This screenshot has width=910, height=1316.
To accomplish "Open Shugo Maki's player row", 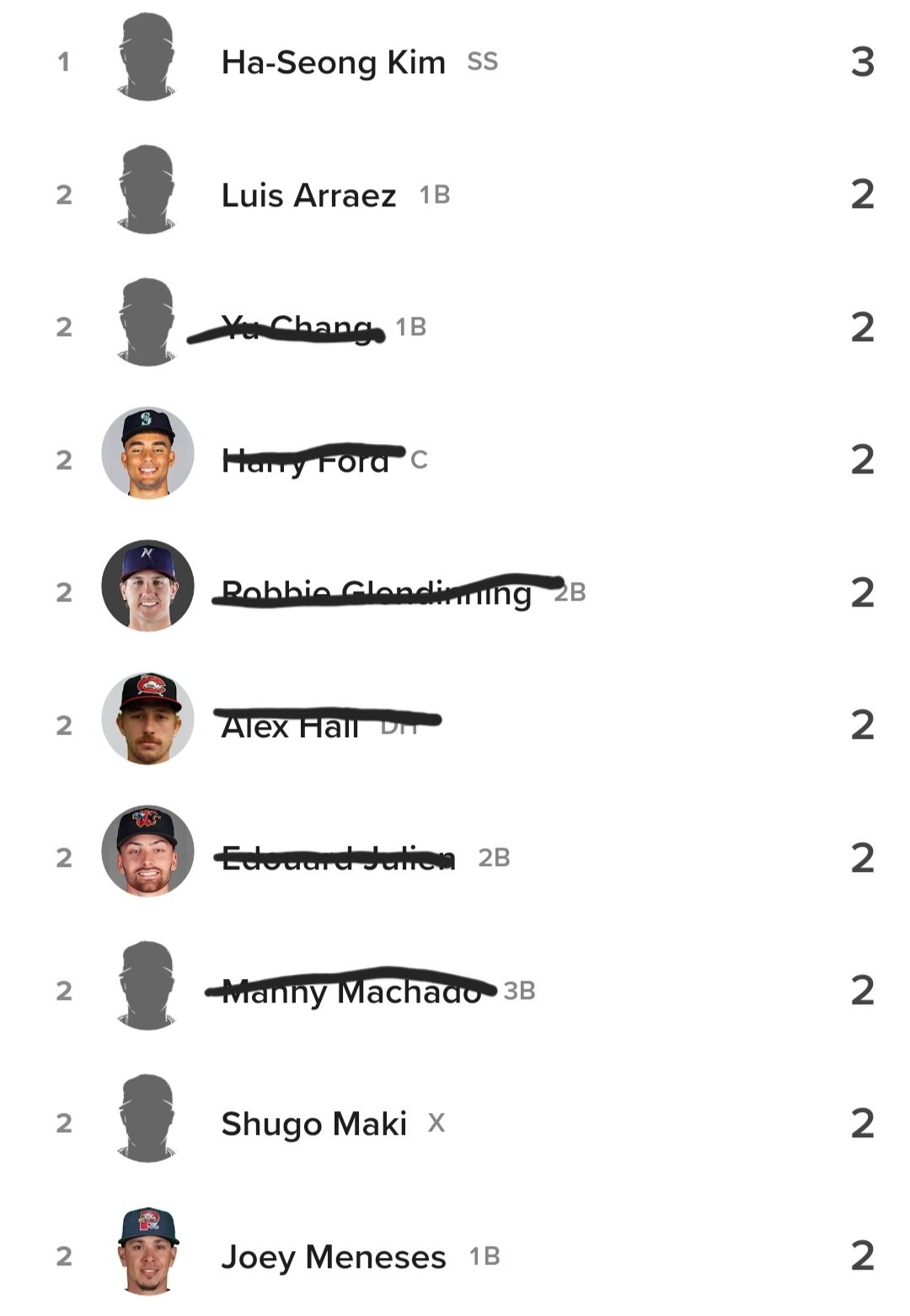I will [313, 1124].
